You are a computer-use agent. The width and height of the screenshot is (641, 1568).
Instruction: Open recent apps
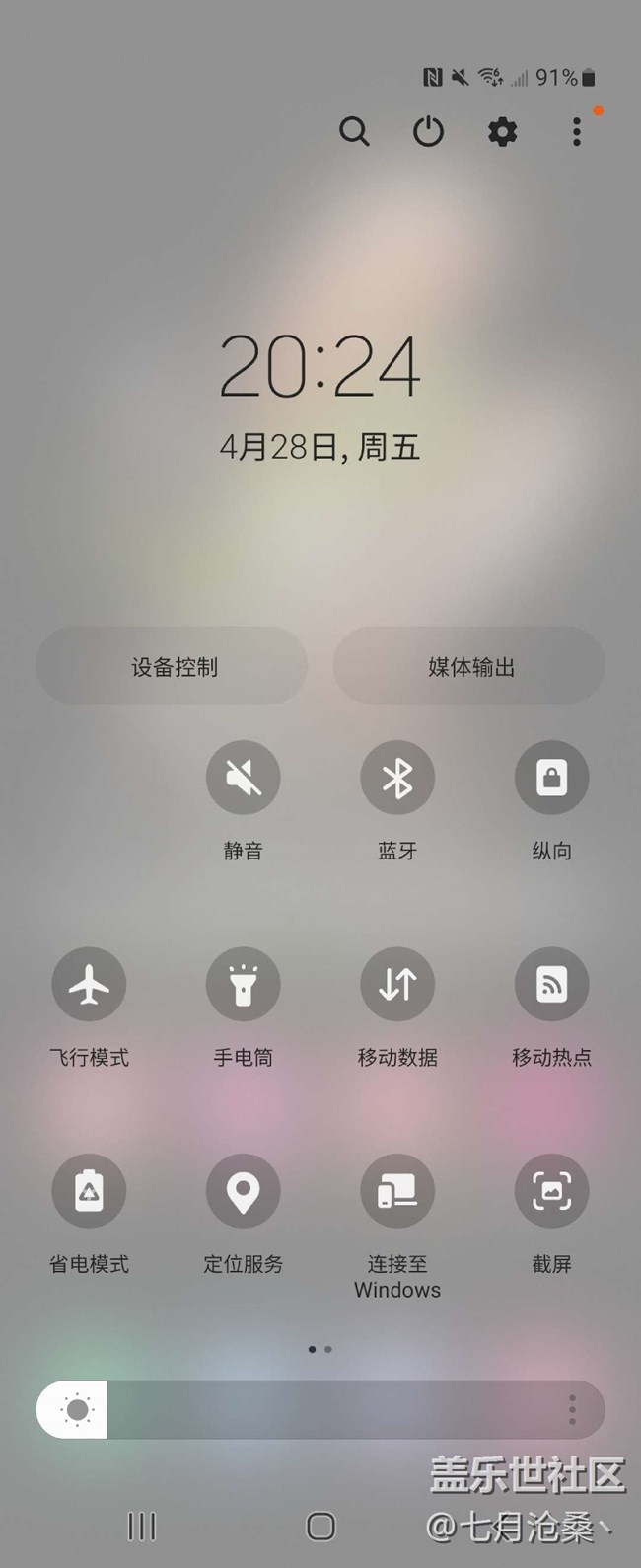[142, 1527]
